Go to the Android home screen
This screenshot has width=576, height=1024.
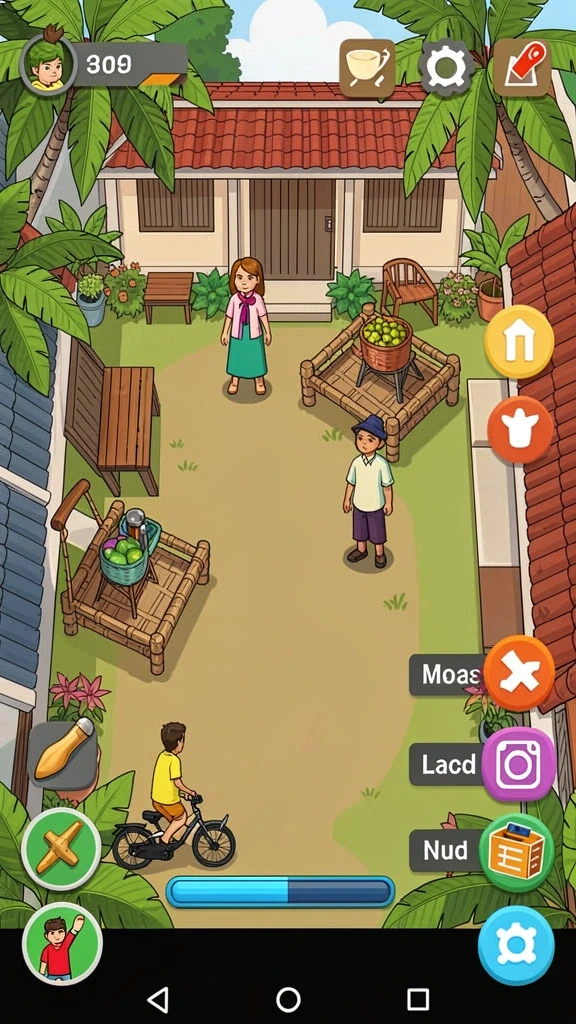tap(288, 999)
